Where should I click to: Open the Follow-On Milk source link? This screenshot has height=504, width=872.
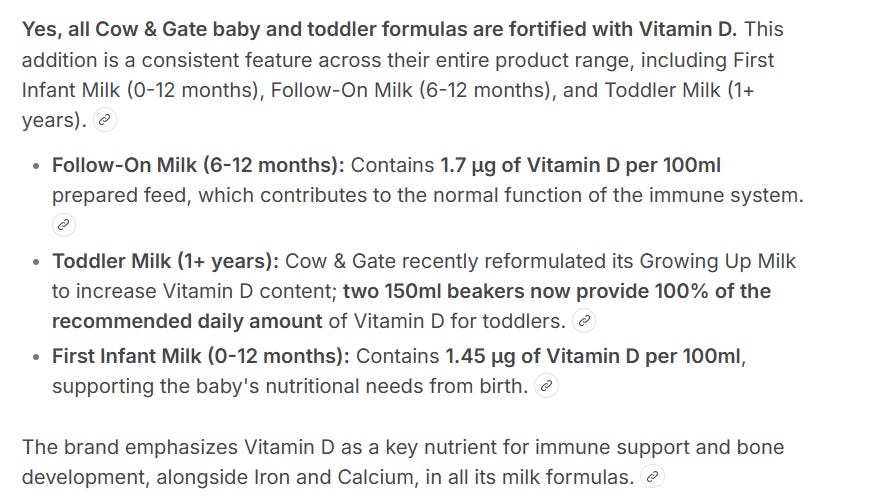63,225
